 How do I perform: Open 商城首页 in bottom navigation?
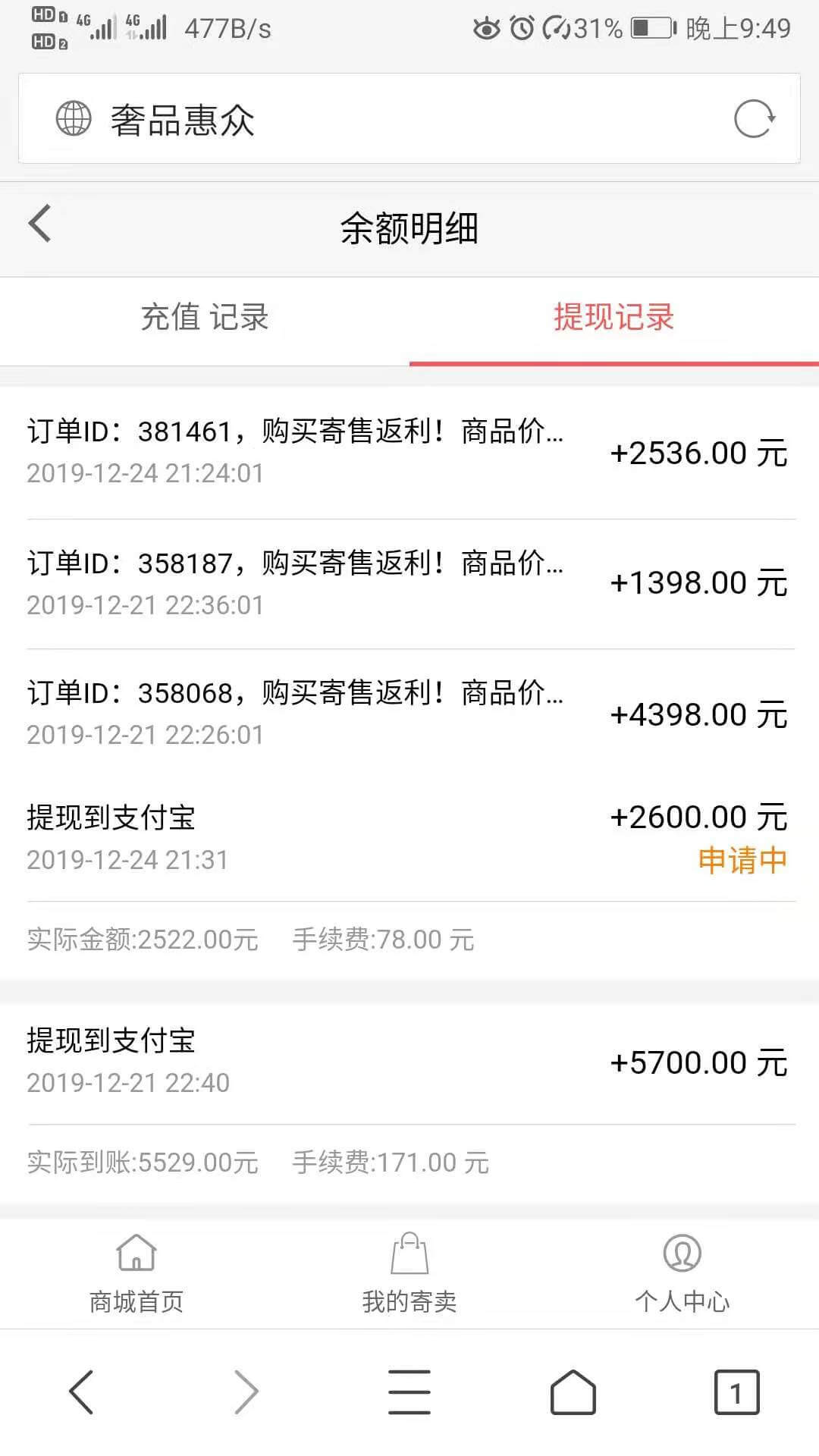(136, 1274)
